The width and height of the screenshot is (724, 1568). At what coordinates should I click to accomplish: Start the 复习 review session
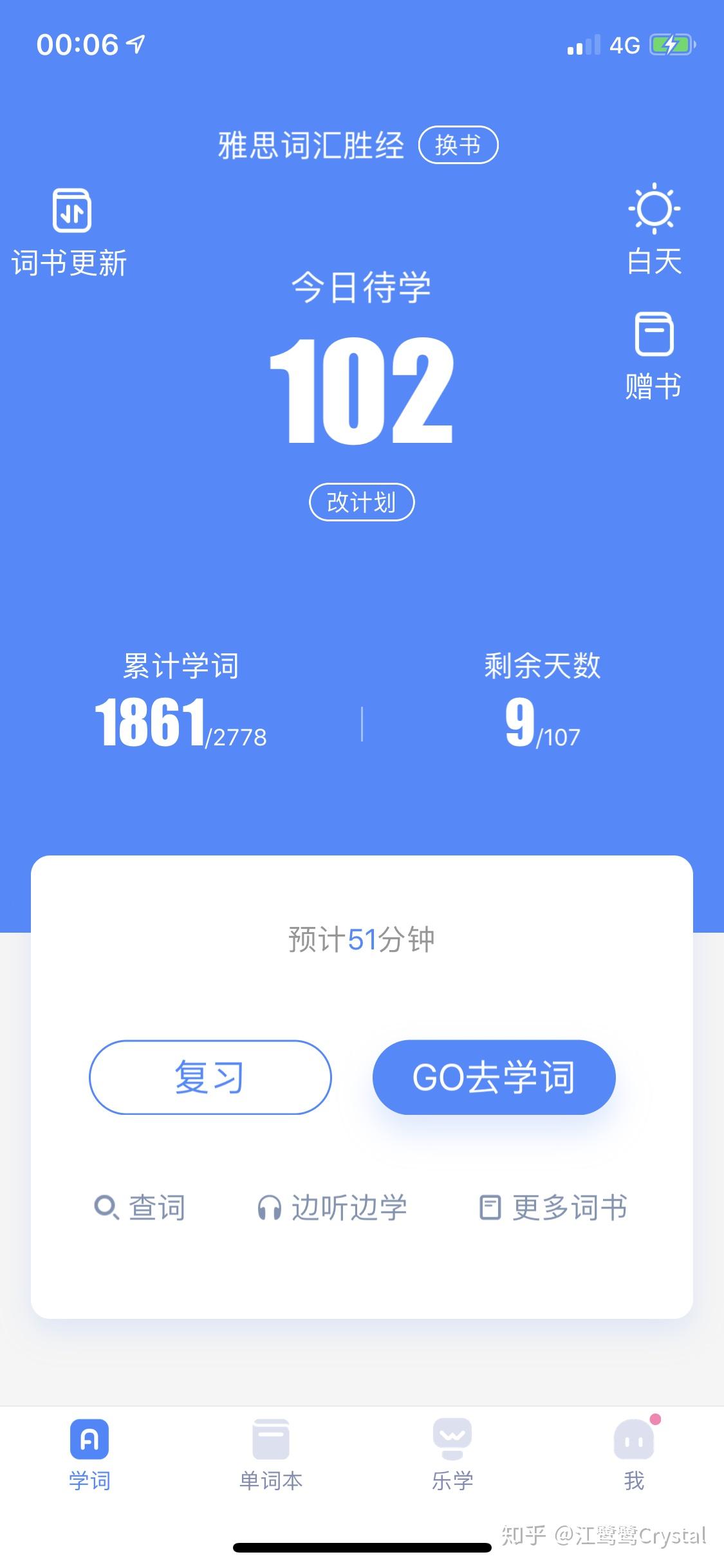[210, 1077]
